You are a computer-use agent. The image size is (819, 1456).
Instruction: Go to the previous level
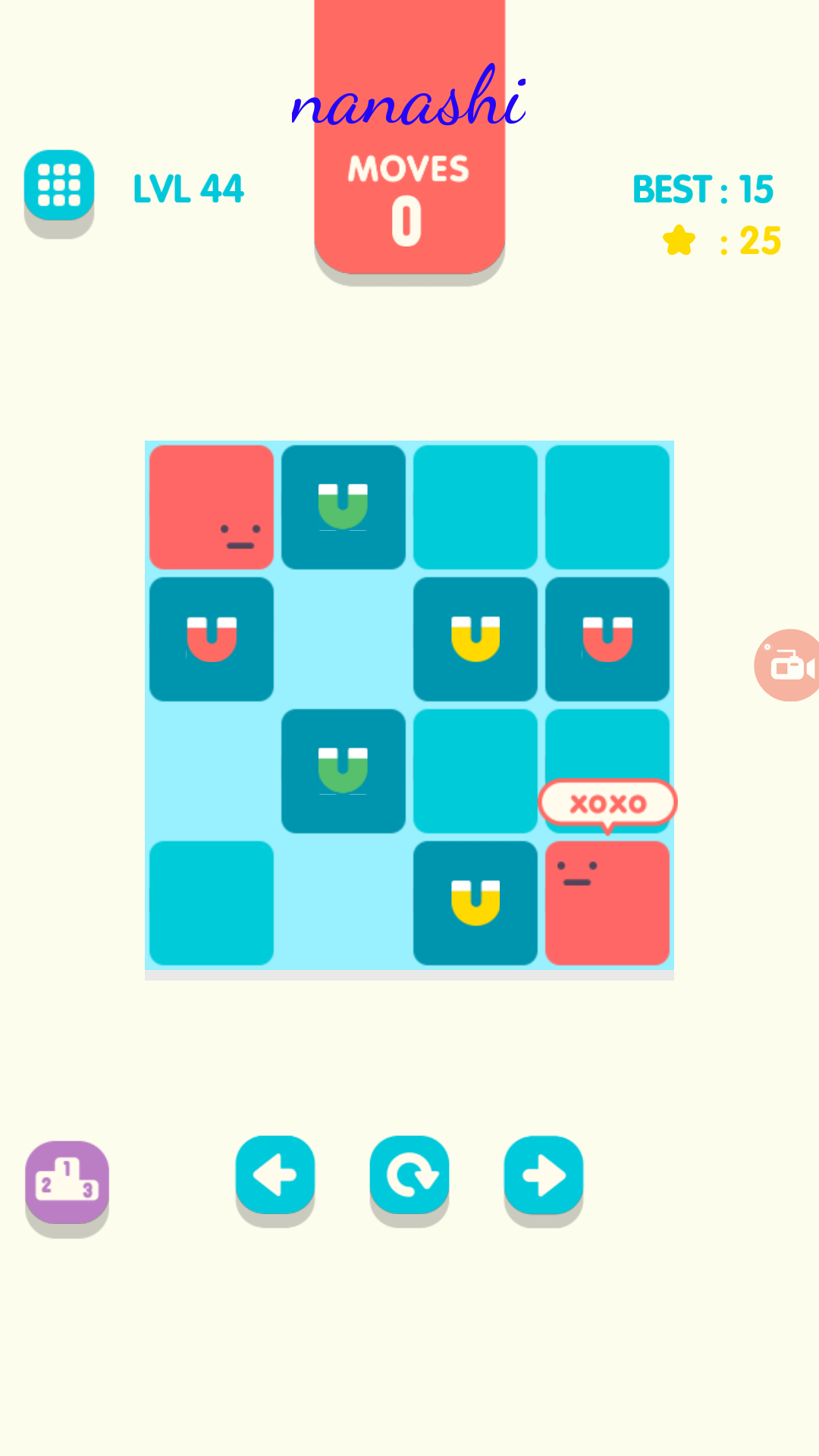click(x=275, y=1175)
